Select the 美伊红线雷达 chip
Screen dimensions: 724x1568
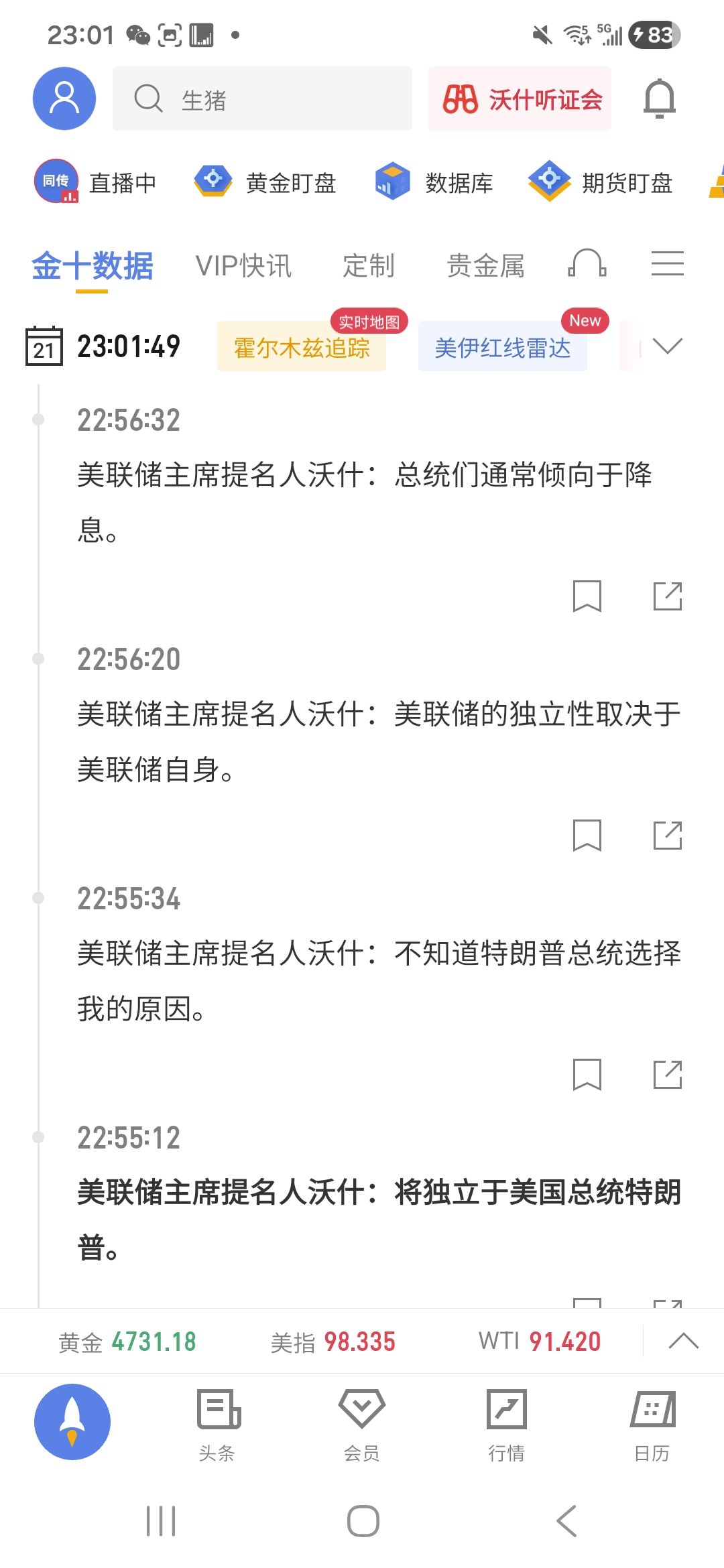[503, 348]
